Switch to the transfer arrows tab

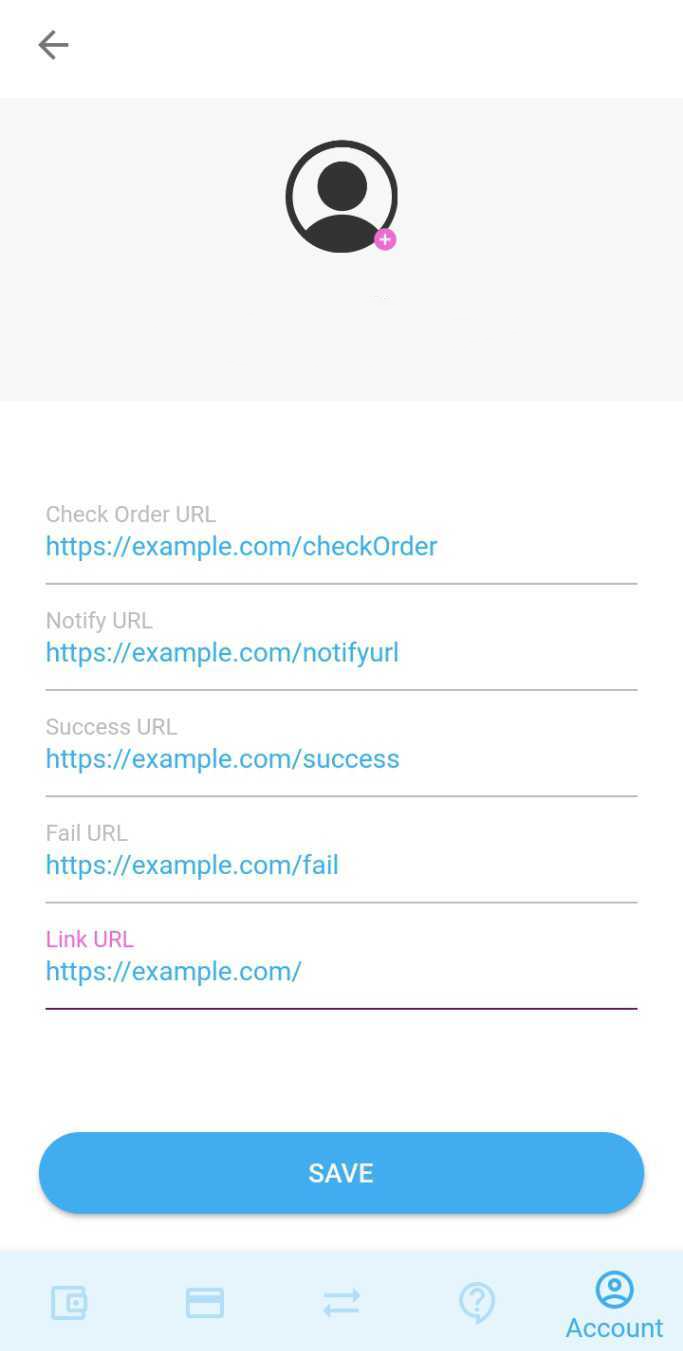[x=341, y=1302]
